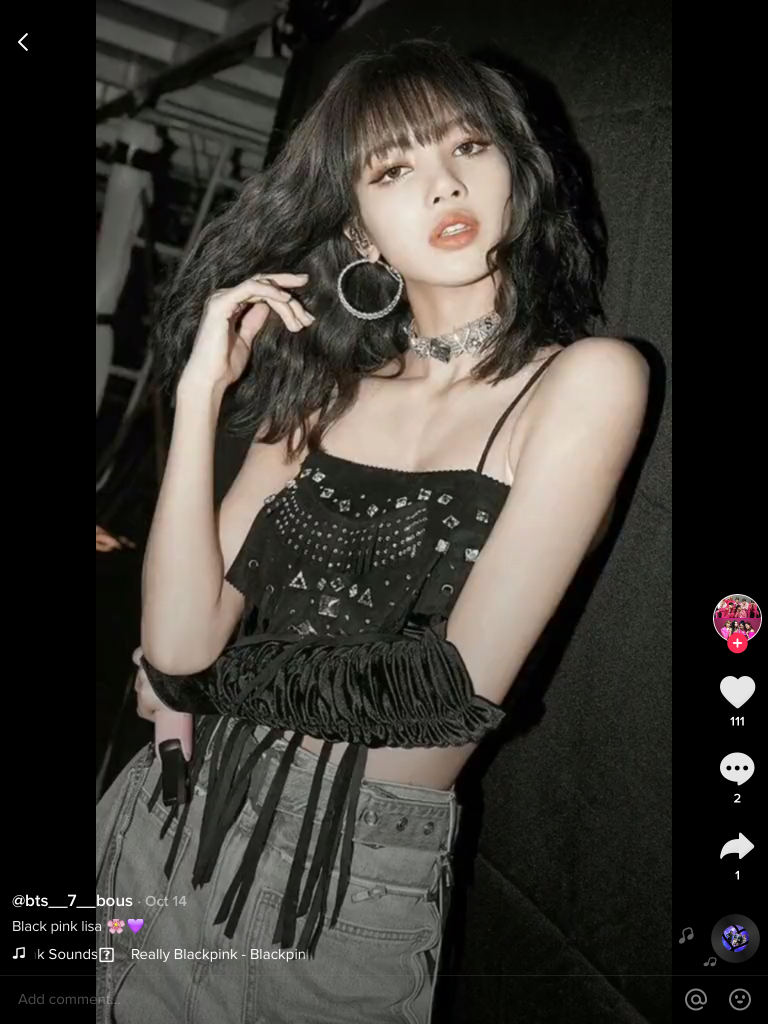Share this video via the arrow icon
Screen dimensions: 768x1024
[x=737, y=847]
